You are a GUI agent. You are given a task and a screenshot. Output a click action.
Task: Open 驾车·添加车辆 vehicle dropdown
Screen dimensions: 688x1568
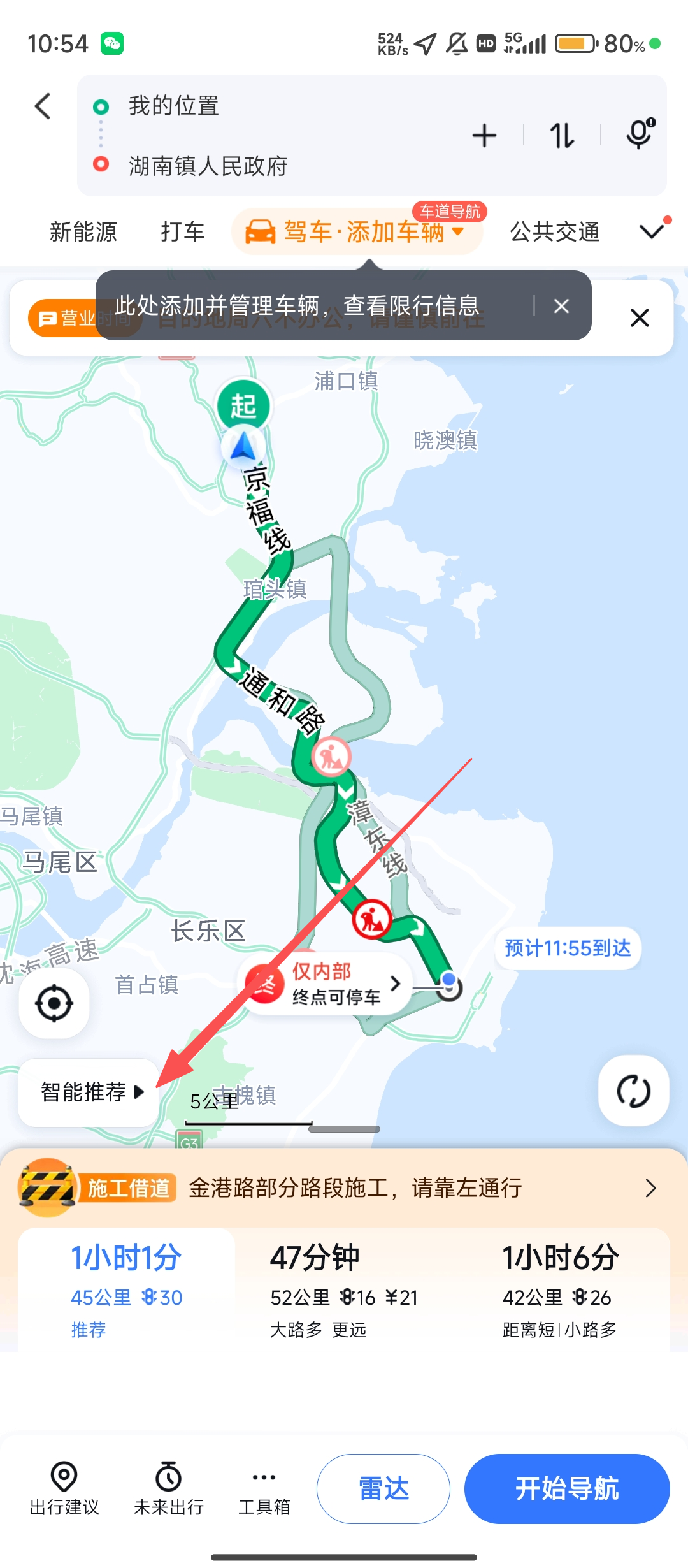coord(363,232)
